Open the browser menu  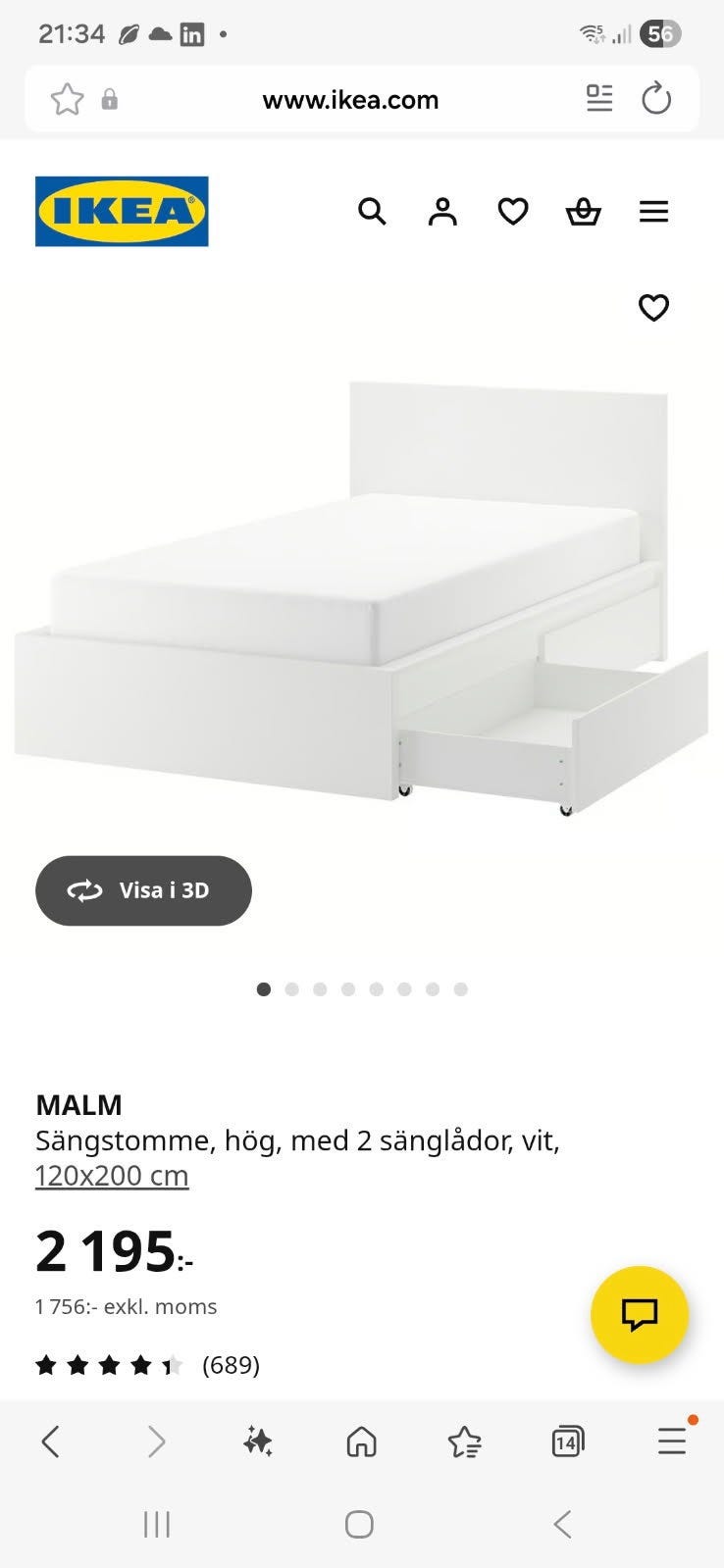pos(670,1442)
